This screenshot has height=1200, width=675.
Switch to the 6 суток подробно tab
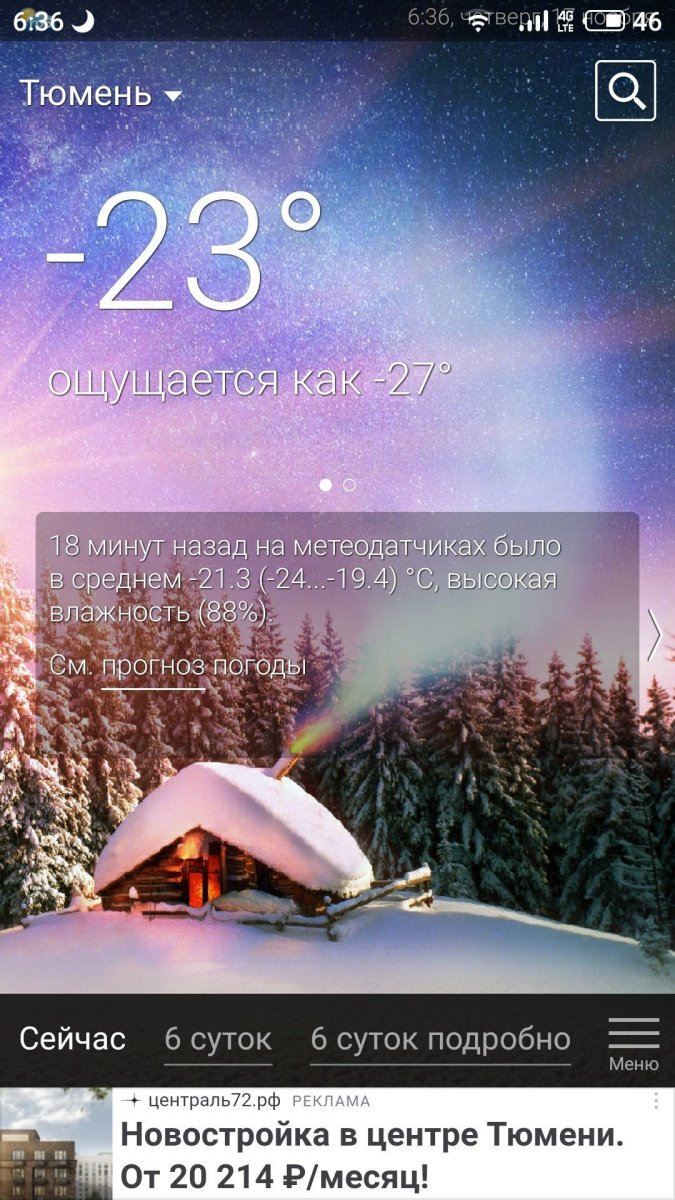(440, 1040)
